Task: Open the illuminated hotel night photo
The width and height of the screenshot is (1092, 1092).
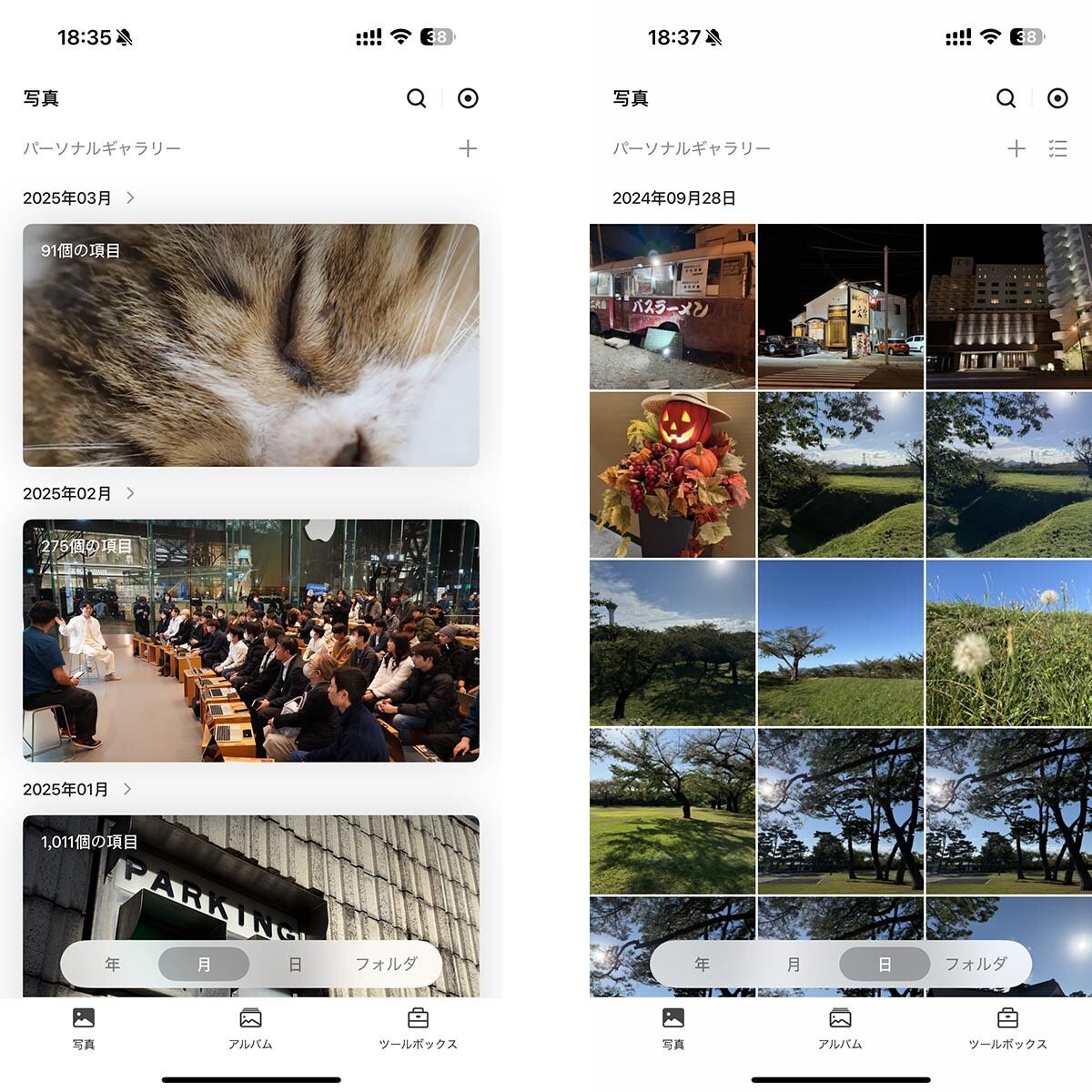Action: pyautogui.click(x=1008, y=307)
